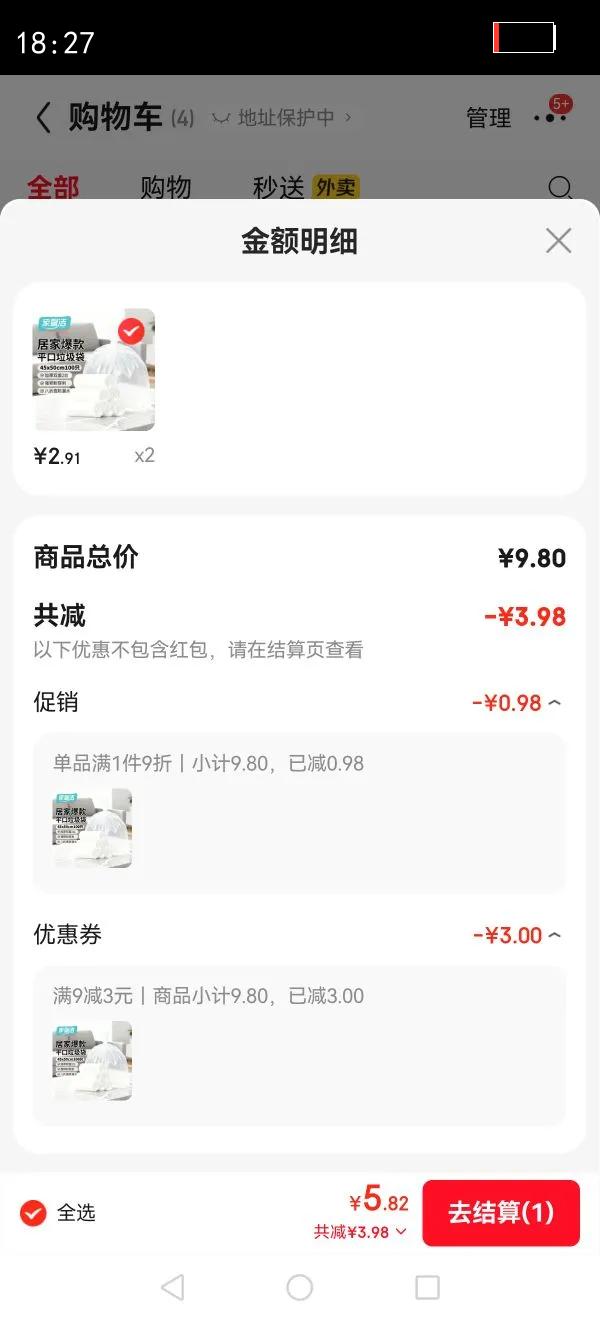Viewport: 600px width, 1320px height.
Task: Collapse the 共减¥3.98 breakdown at bottom
Action: click(360, 1232)
